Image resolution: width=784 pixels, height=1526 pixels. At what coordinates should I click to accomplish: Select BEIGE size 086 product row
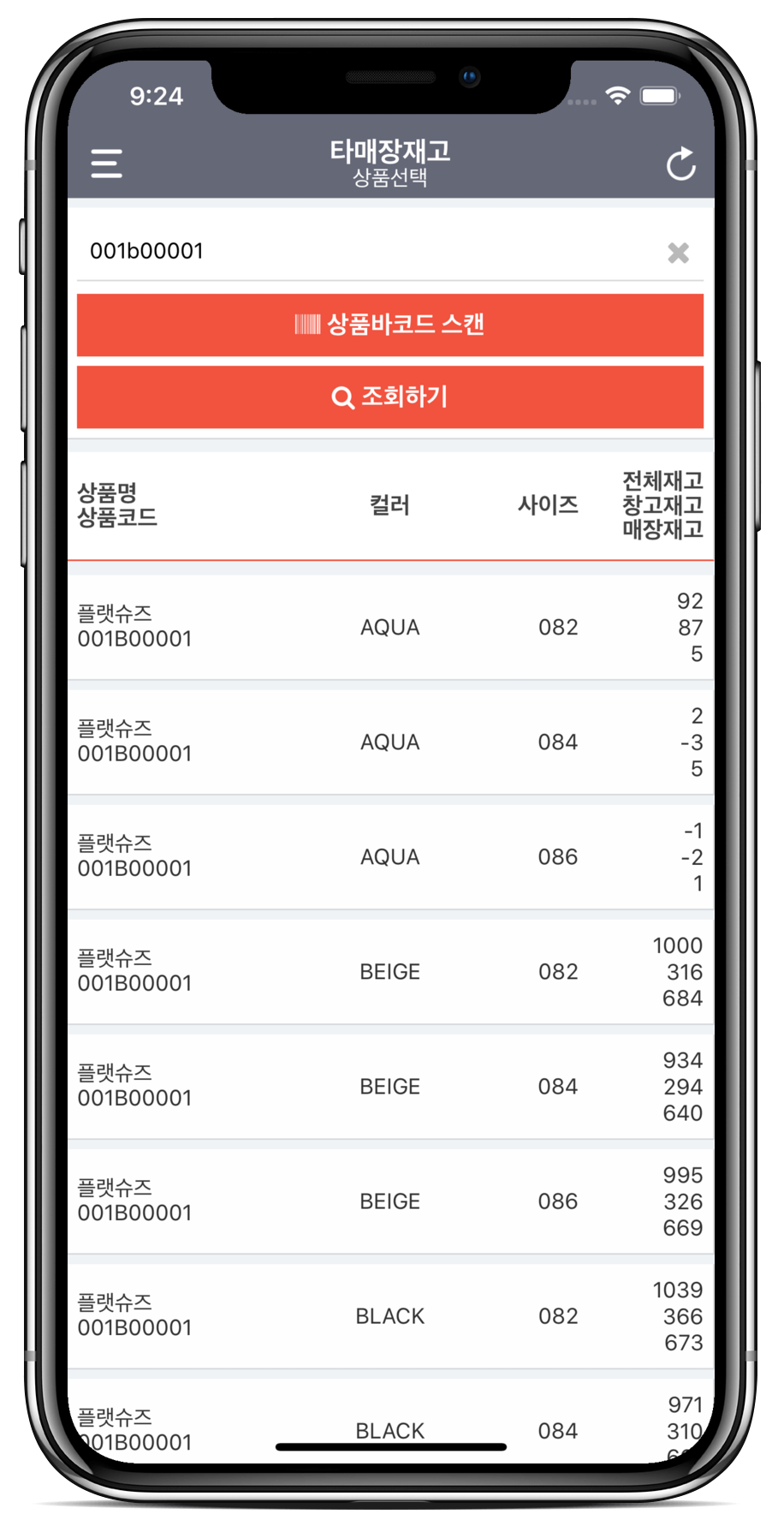tap(390, 1201)
